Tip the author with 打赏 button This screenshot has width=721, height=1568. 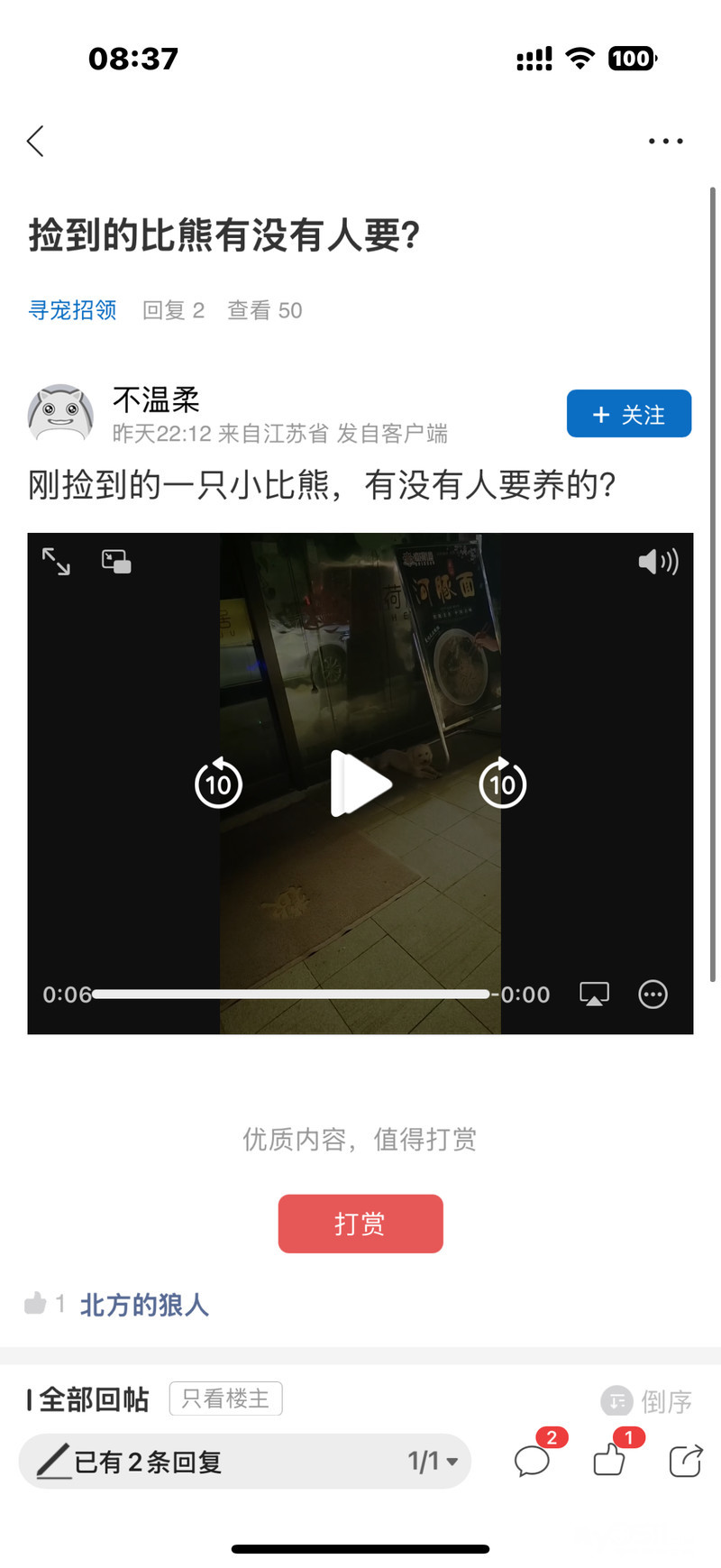360,1224
